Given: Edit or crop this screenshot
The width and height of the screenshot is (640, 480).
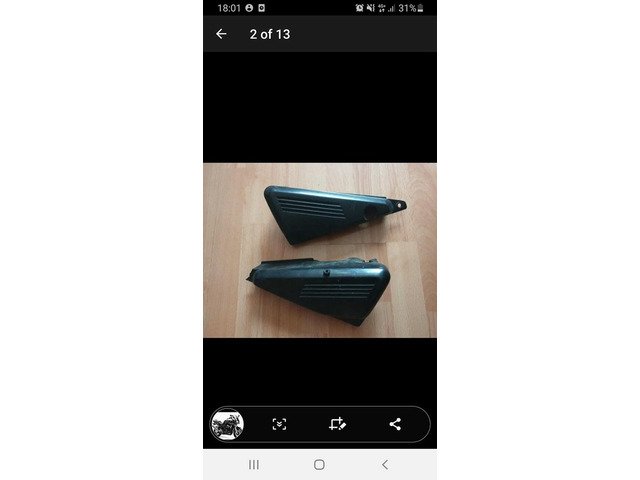Looking at the screenshot, I should point(337,424).
